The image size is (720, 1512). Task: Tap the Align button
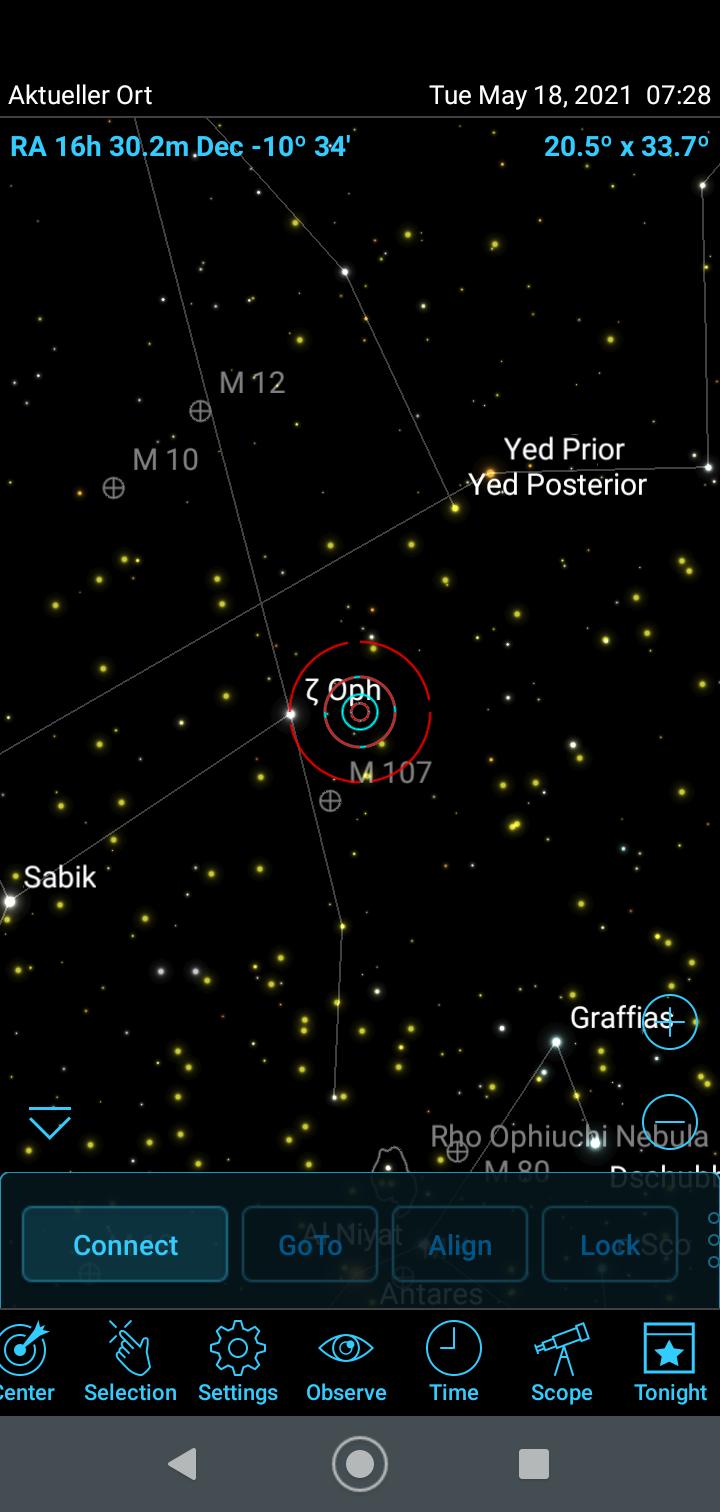click(460, 1244)
